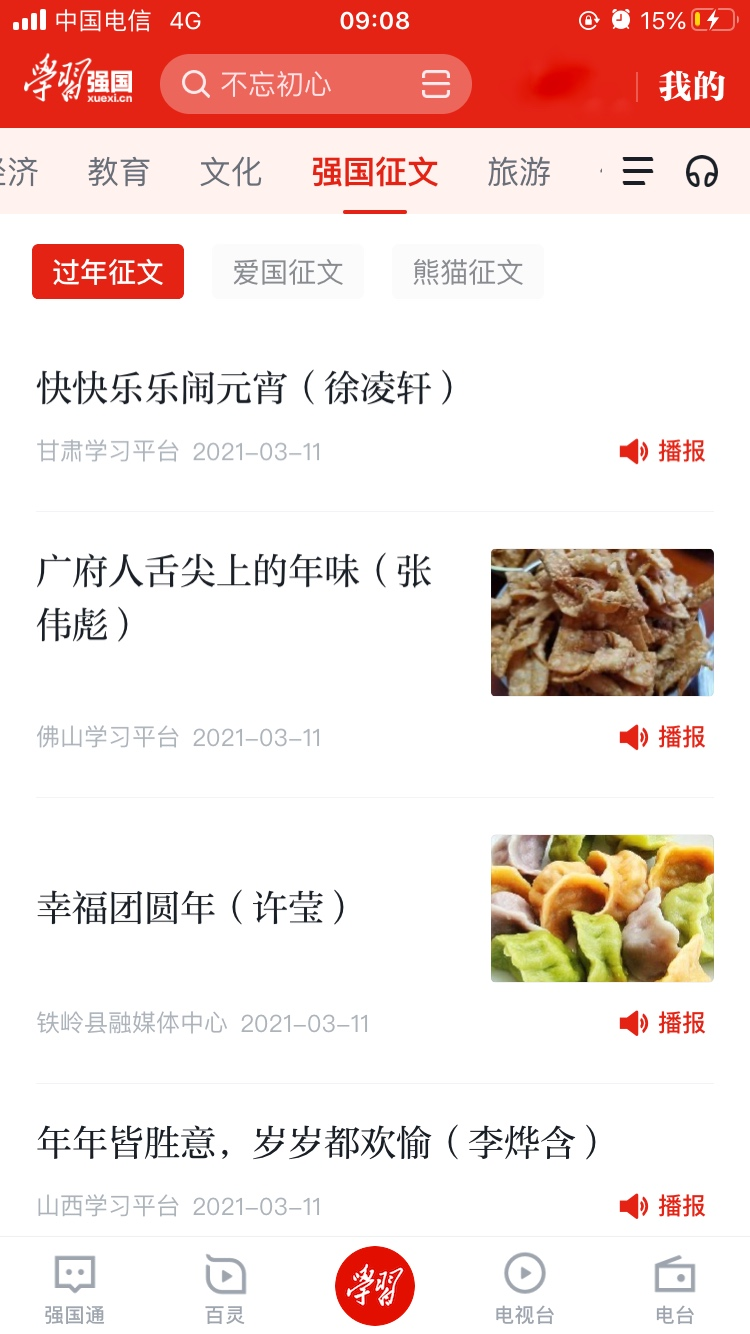
Task: Open the channel list menu icon
Action: click(x=638, y=172)
